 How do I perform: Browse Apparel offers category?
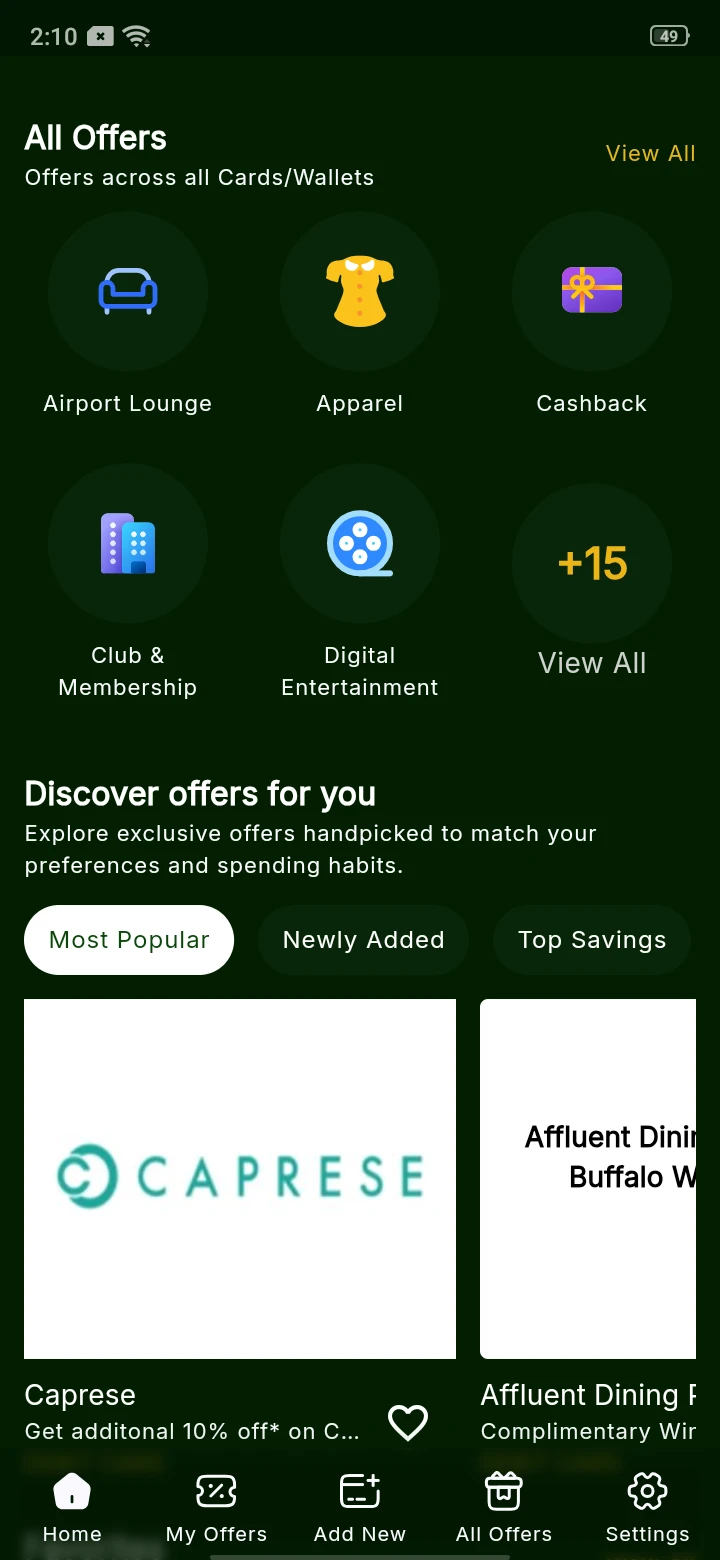point(360,292)
